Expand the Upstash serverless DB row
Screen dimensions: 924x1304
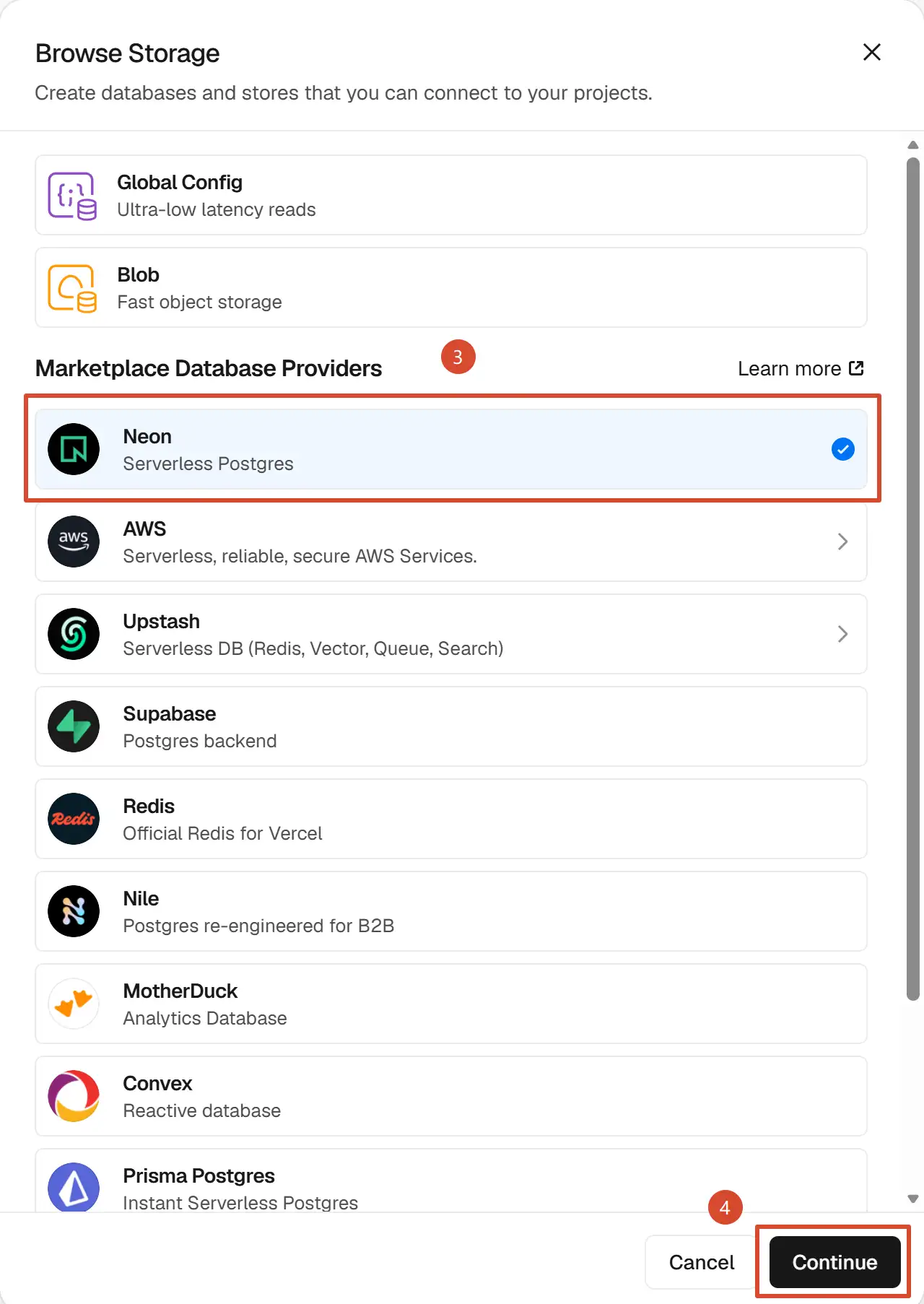coord(451,634)
